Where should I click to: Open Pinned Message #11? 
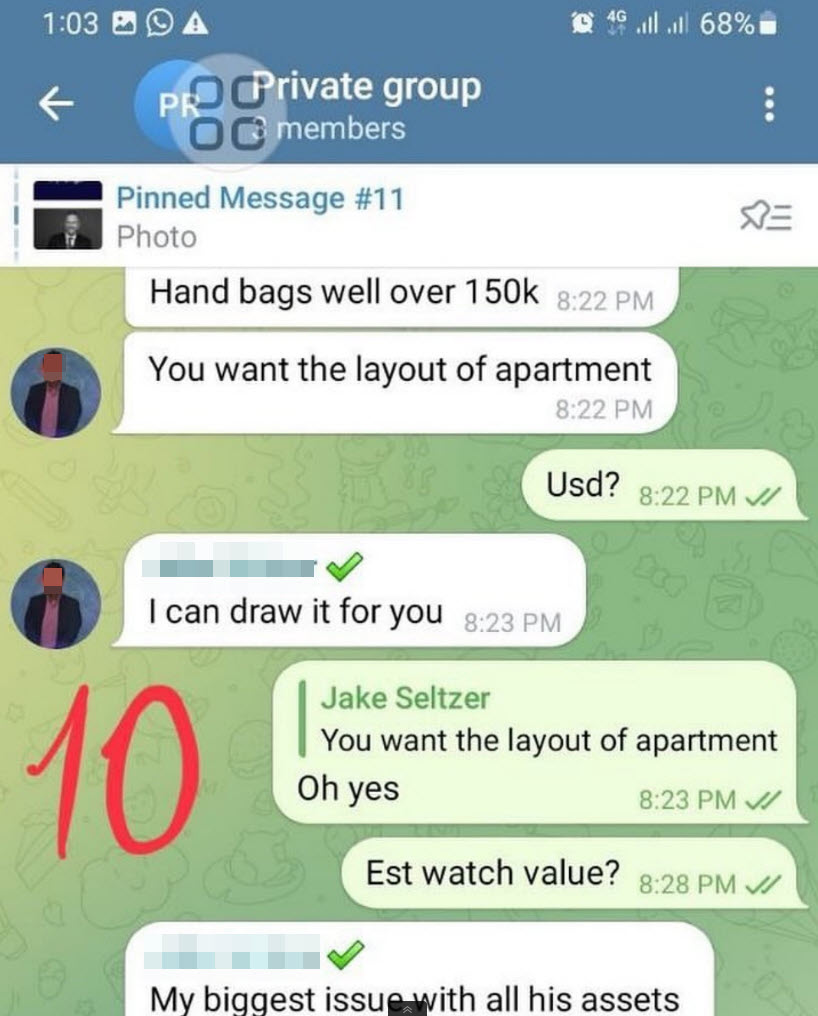point(260,216)
